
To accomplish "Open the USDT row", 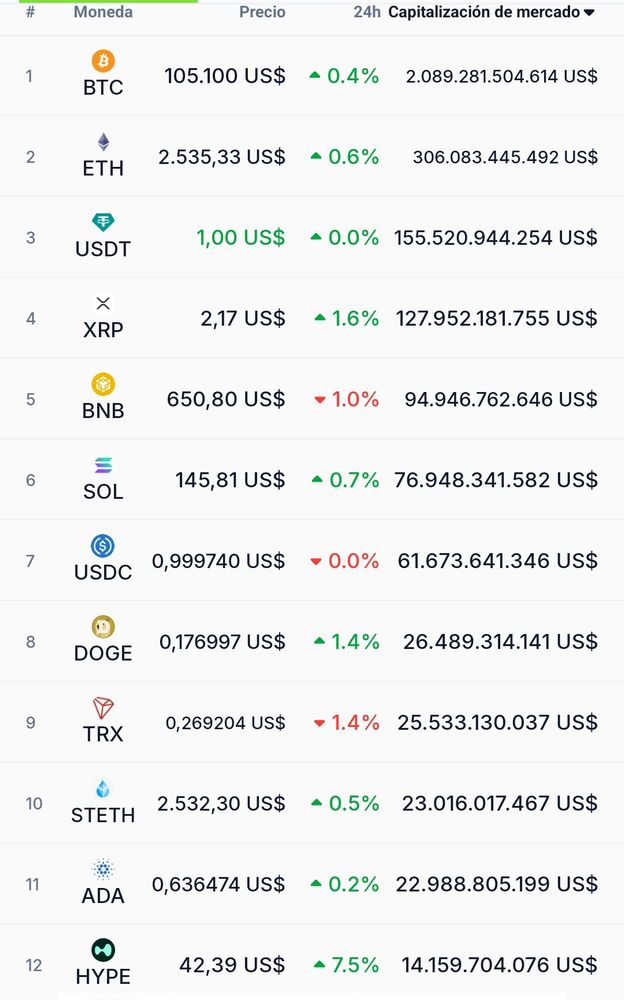I will pos(103,237).
